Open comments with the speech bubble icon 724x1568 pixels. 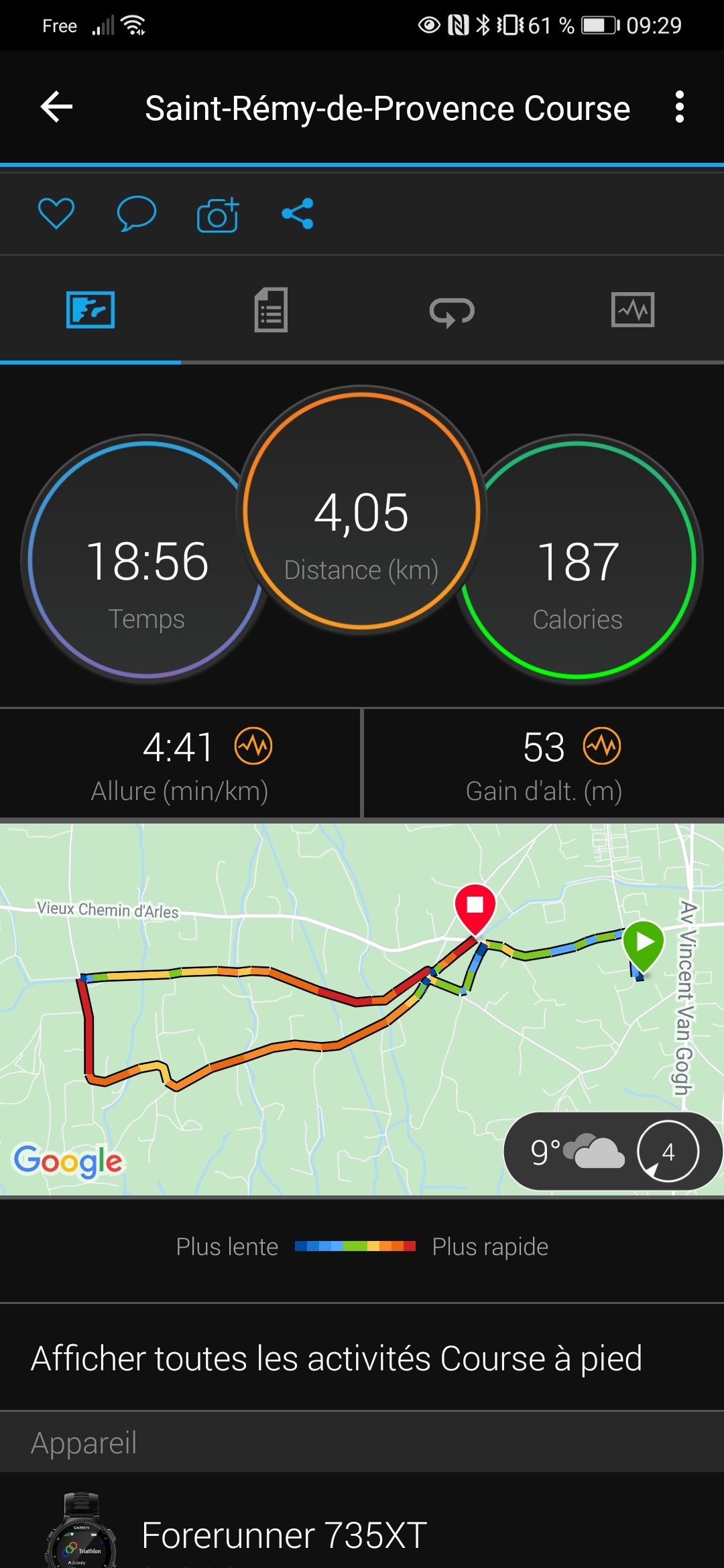[137, 214]
